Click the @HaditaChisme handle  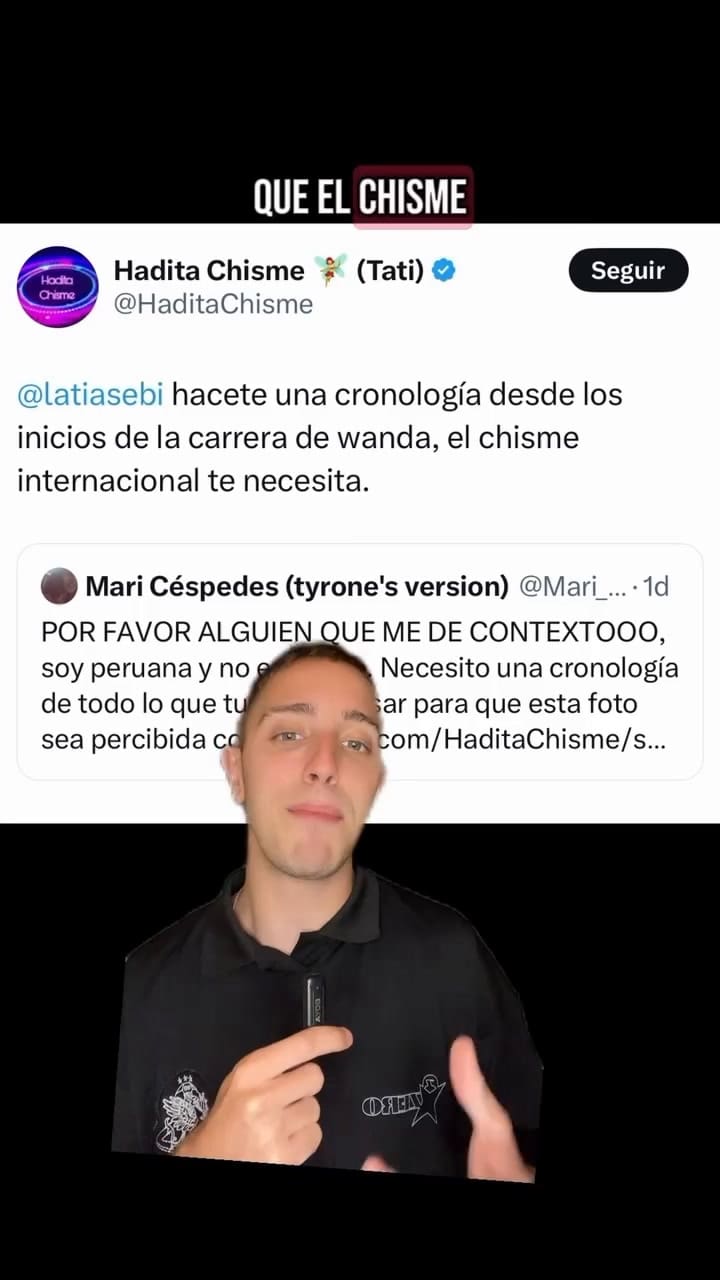tap(213, 305)
